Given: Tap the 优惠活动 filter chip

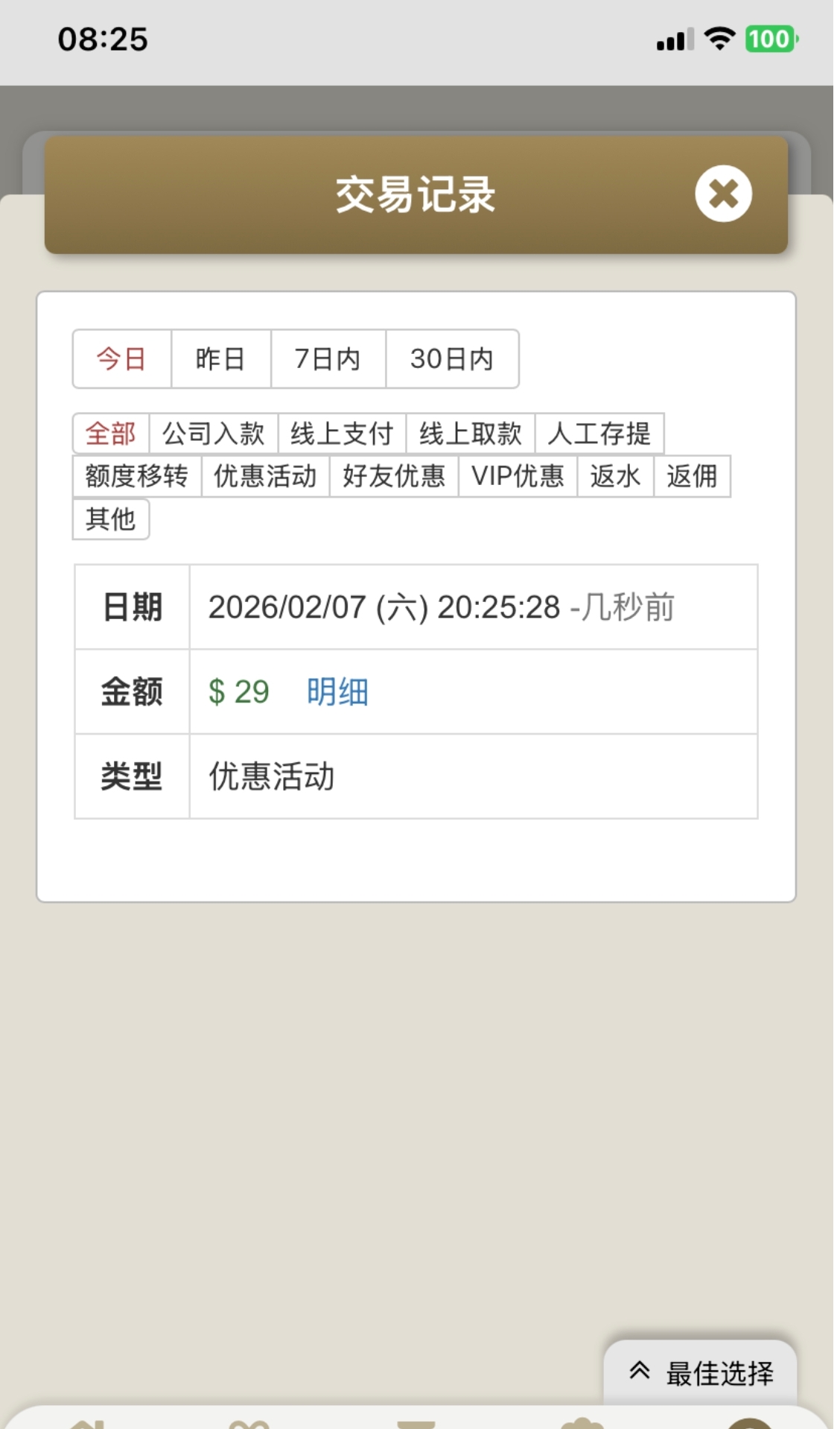Looking at the screenshot, I should 265,476.
